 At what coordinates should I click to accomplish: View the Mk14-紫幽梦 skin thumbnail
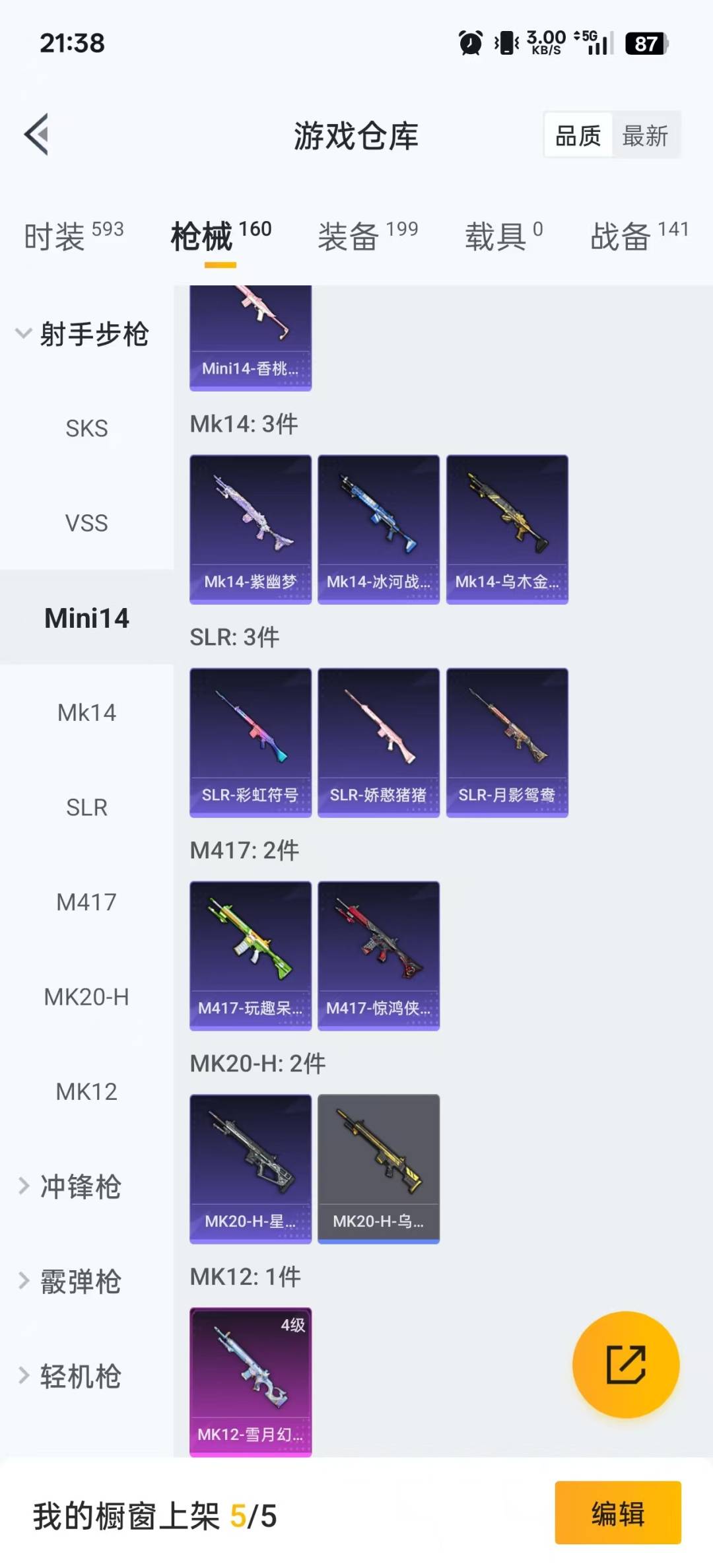250,528
